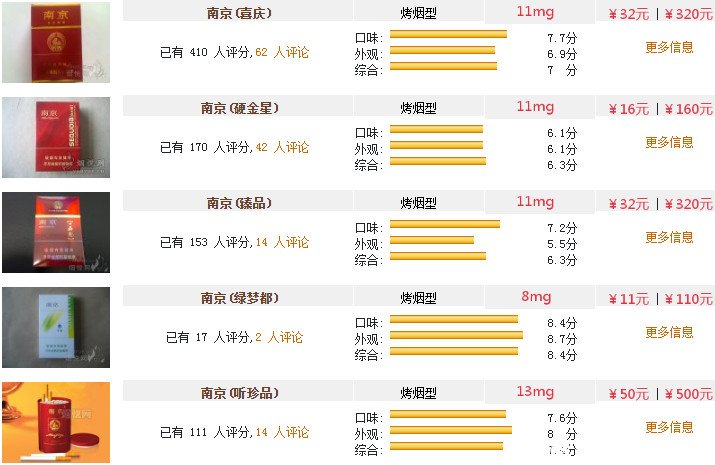The height and width of the screenshot is (465, 715).
Task: Open 更多信息 for 南京(听珍品)
Action: pyautogui.click(x=669, y=427)
